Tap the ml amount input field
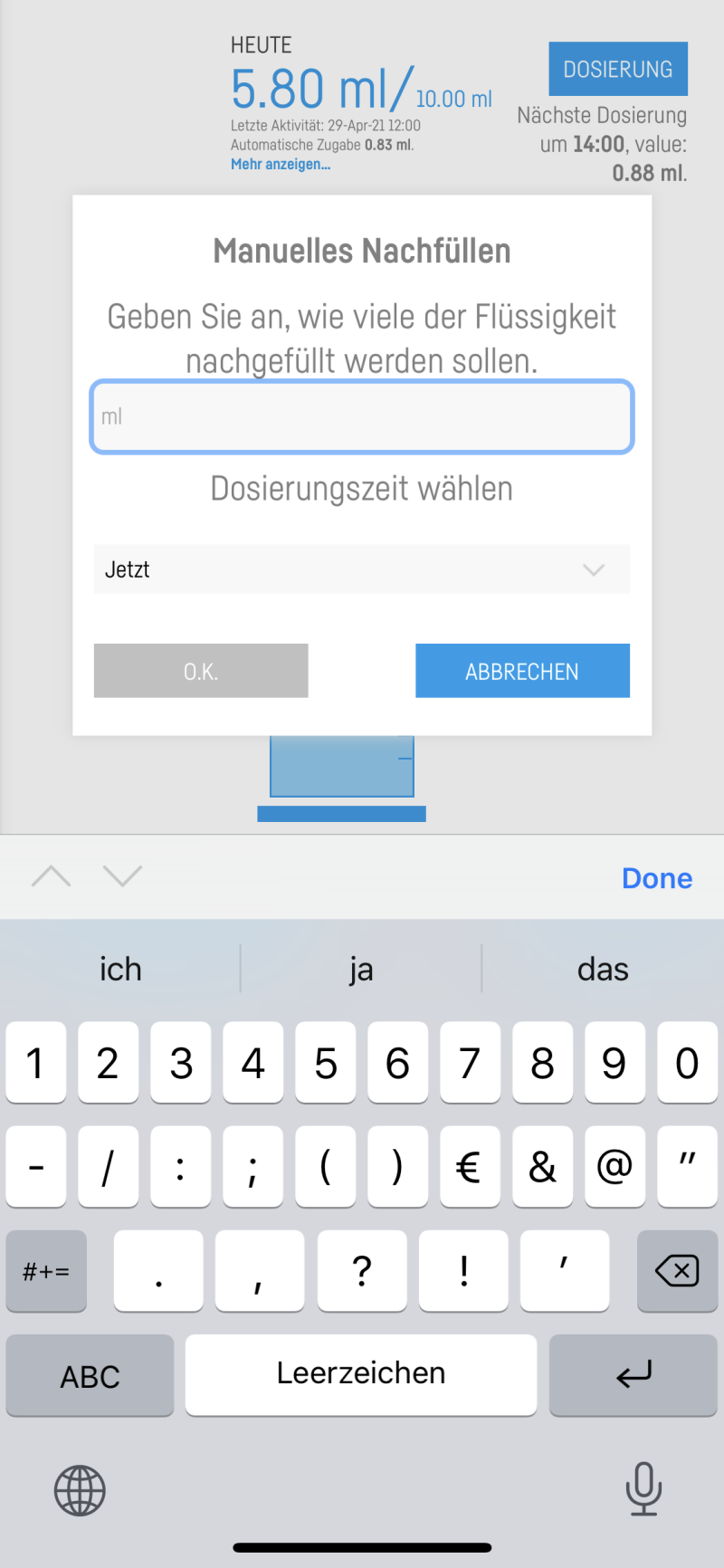Screen dimensions: 724x1568 [362, 416]
